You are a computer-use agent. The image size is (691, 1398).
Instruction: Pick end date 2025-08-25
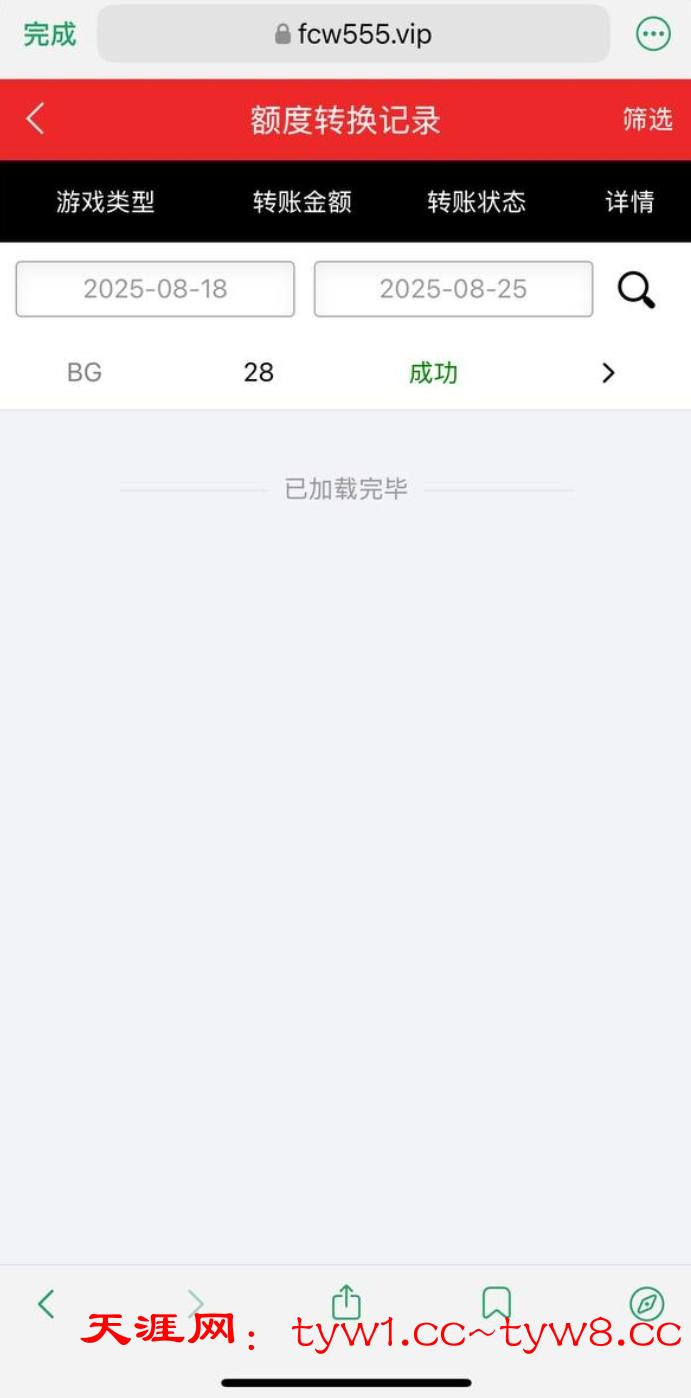[453, 289]
